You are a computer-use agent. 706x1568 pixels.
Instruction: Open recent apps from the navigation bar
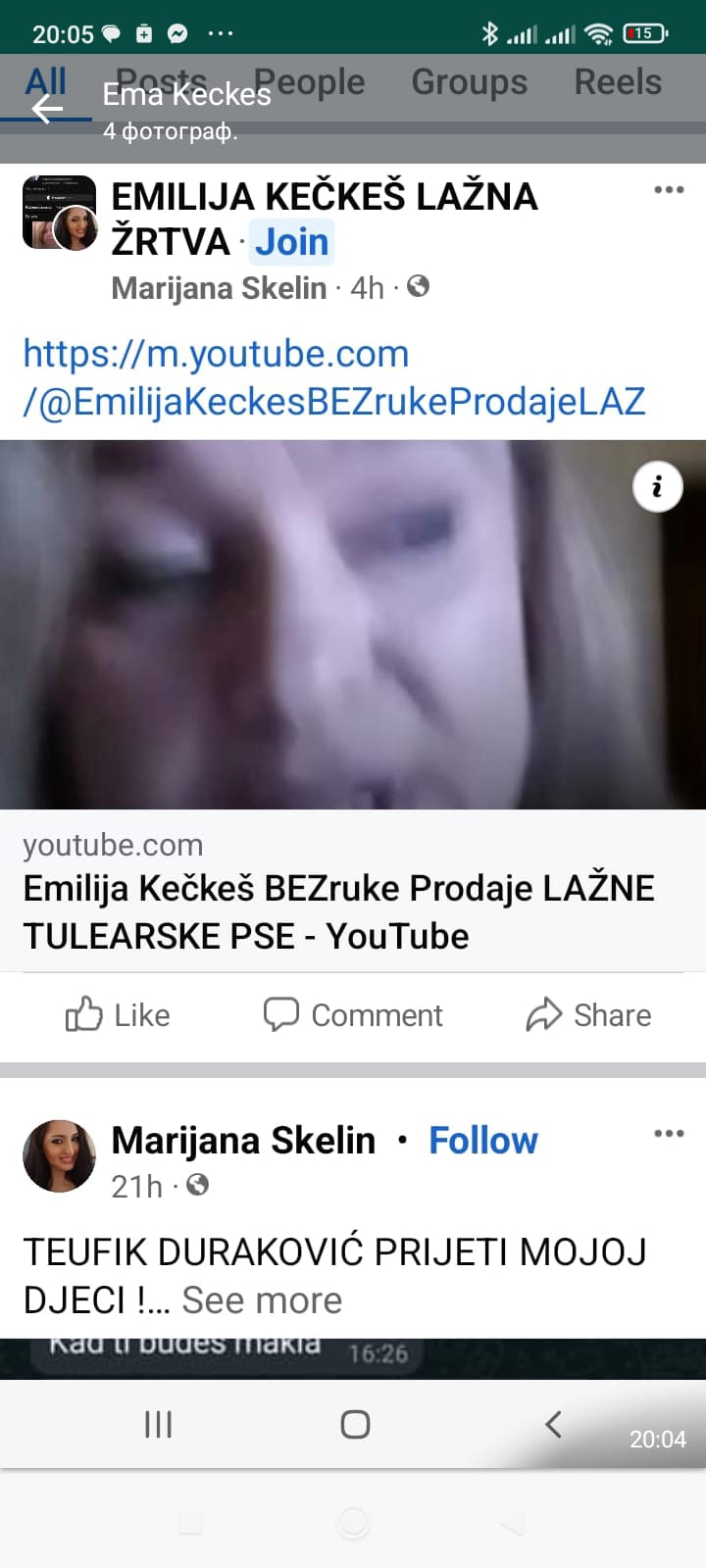coord(159,1424)
